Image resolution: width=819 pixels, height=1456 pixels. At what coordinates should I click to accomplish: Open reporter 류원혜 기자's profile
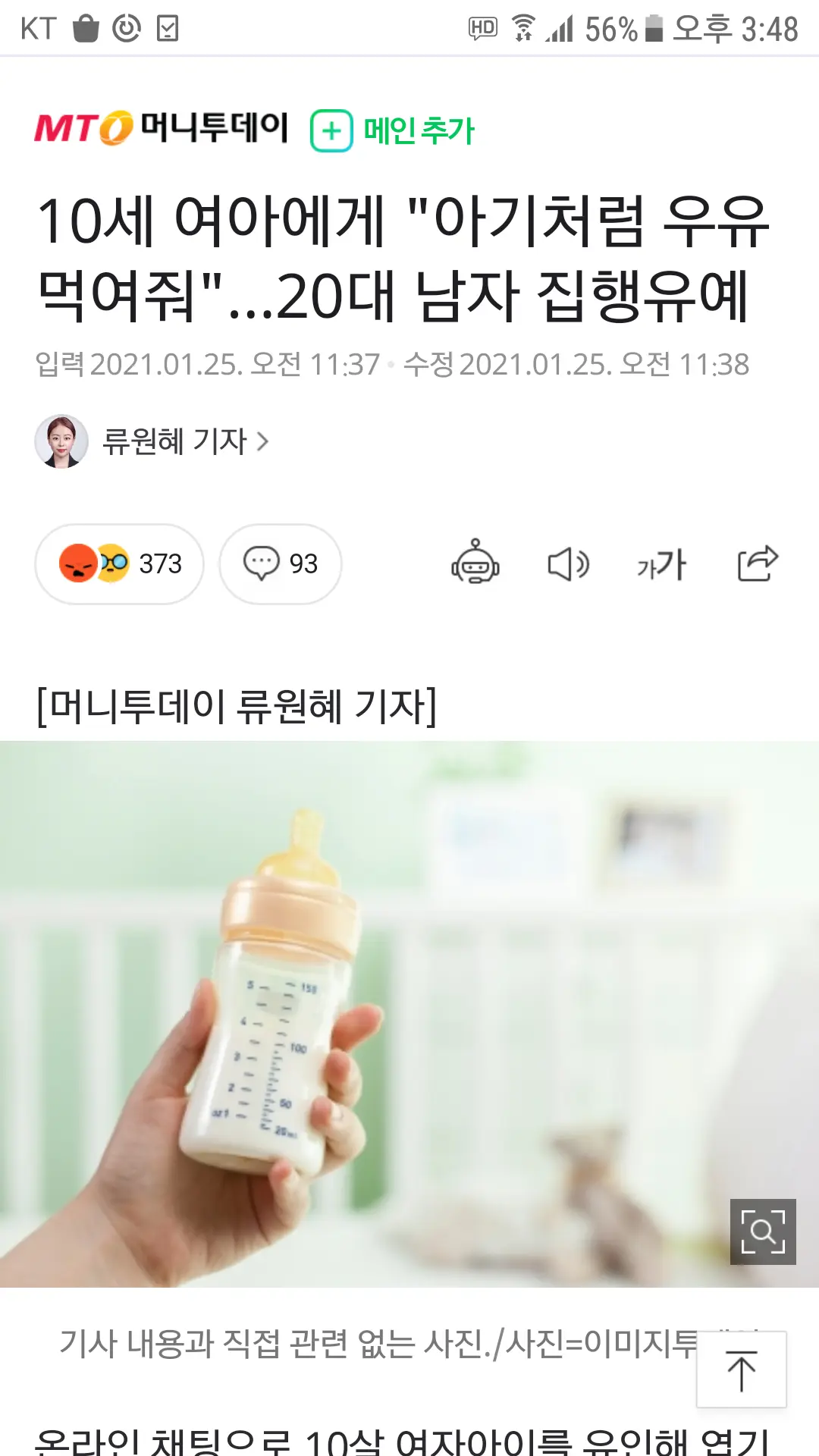coord(174,441)
